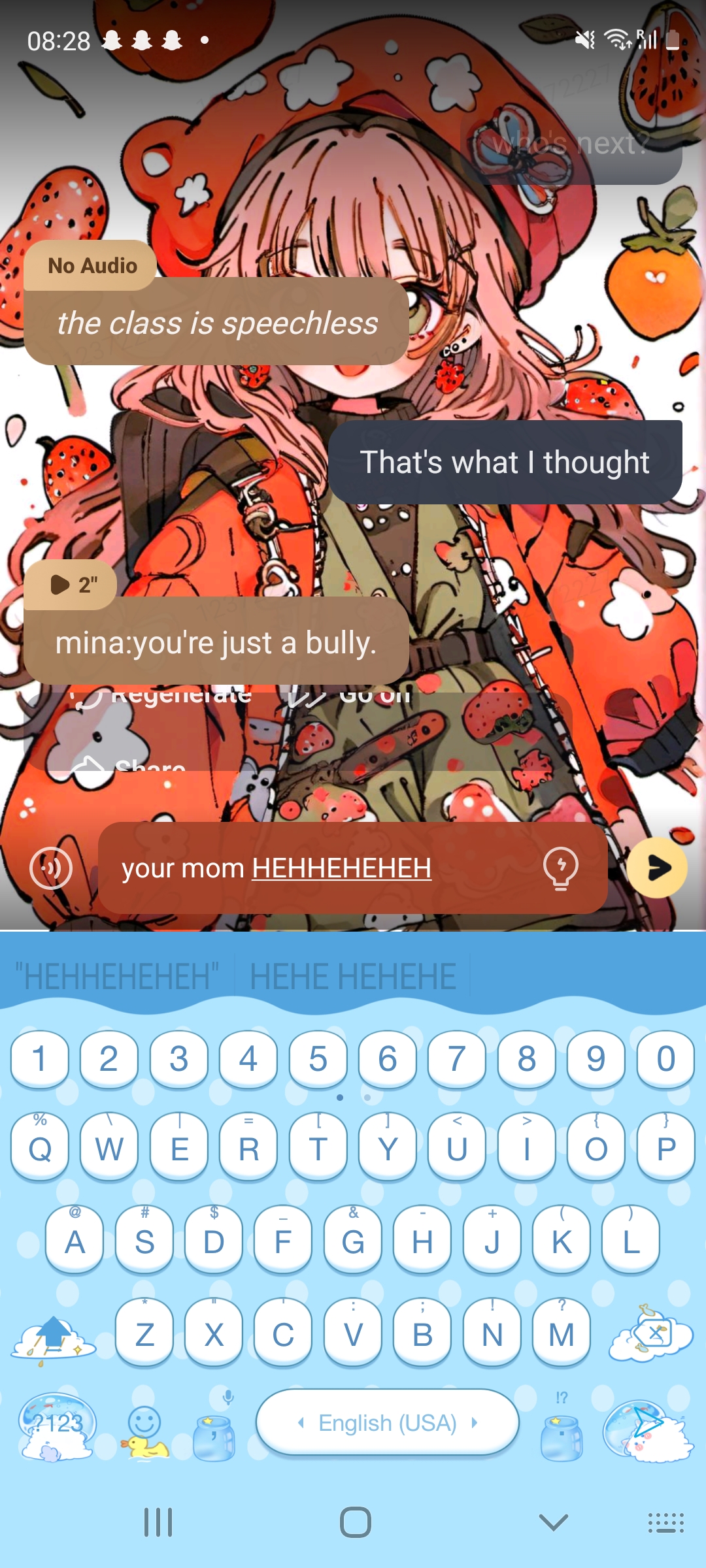This screenshot has width=706, height=1568.
Task: Hide the keyboard with the down chevron
Action: coord(553,1522)
